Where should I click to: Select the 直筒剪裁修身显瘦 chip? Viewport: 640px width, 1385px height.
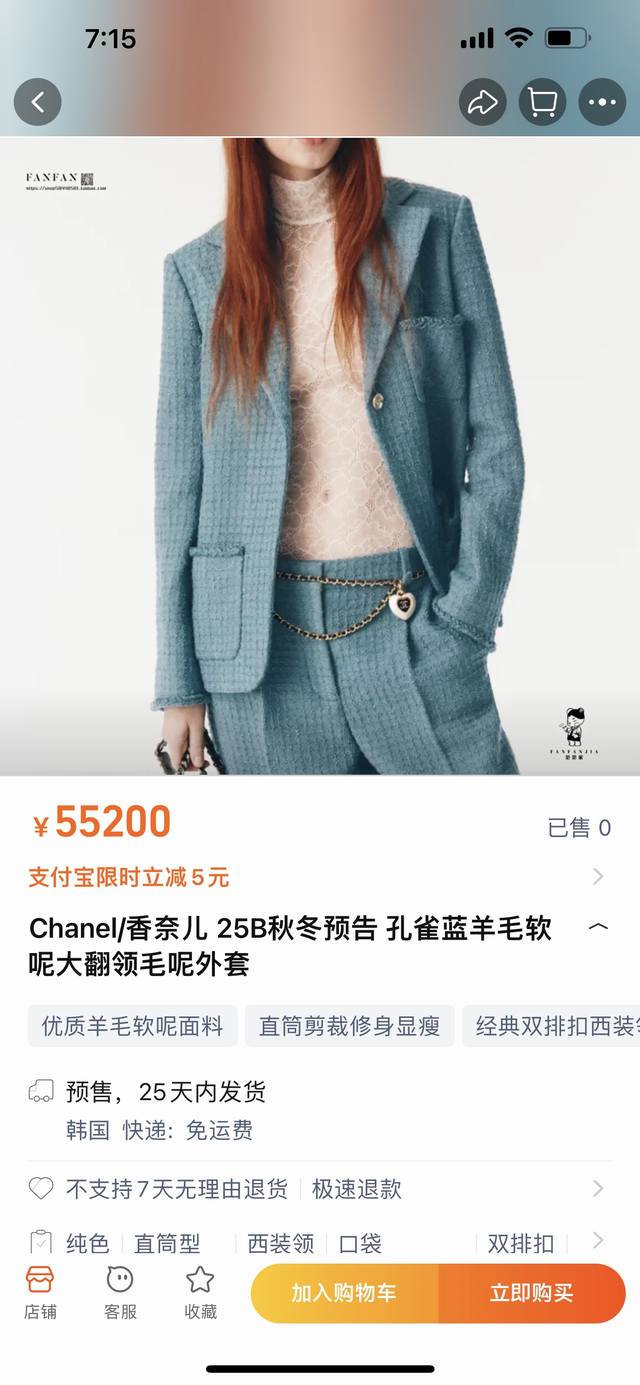click(x=349, y=1026)
